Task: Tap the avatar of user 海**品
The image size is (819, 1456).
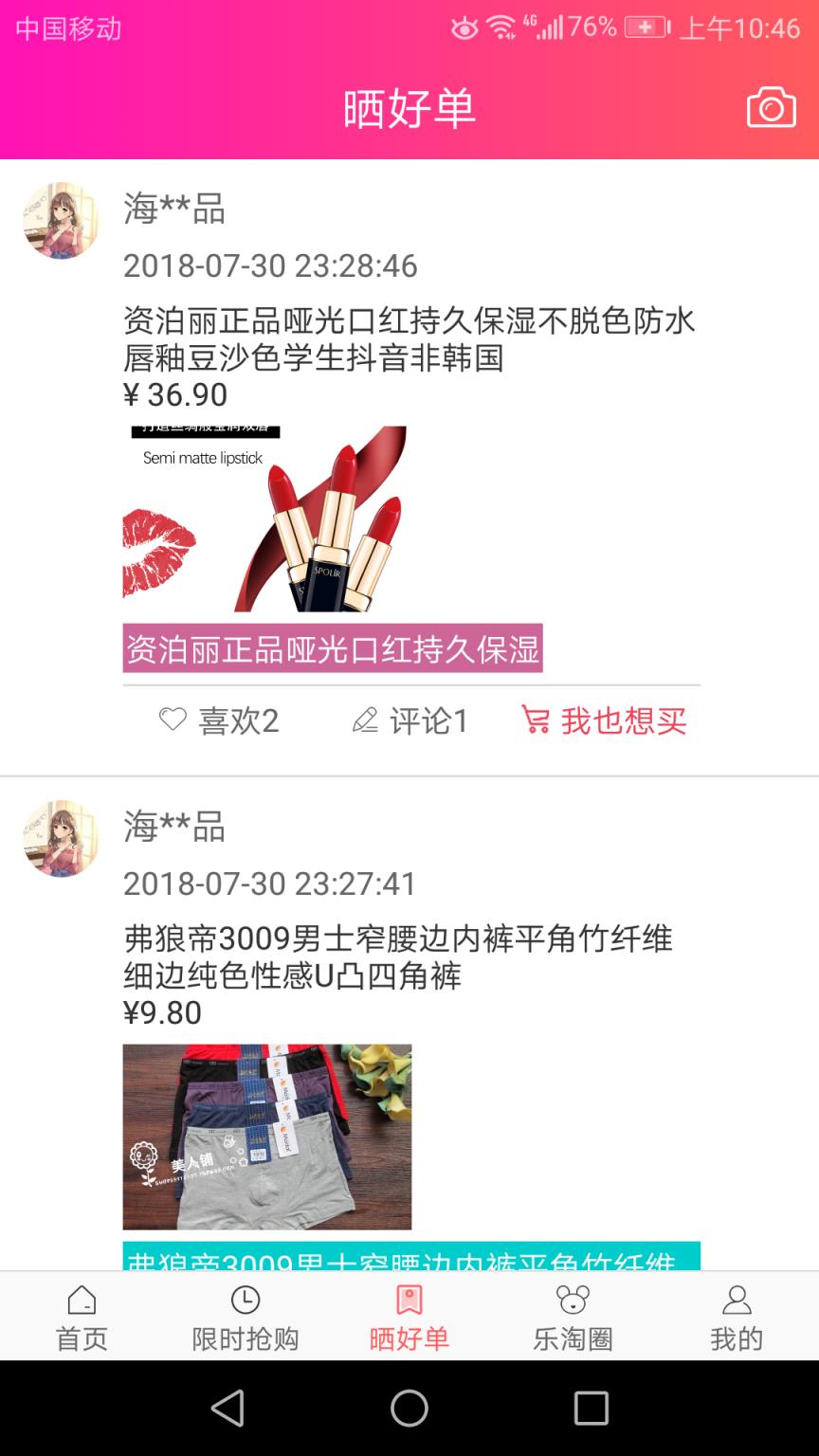Action: (60, 221)
